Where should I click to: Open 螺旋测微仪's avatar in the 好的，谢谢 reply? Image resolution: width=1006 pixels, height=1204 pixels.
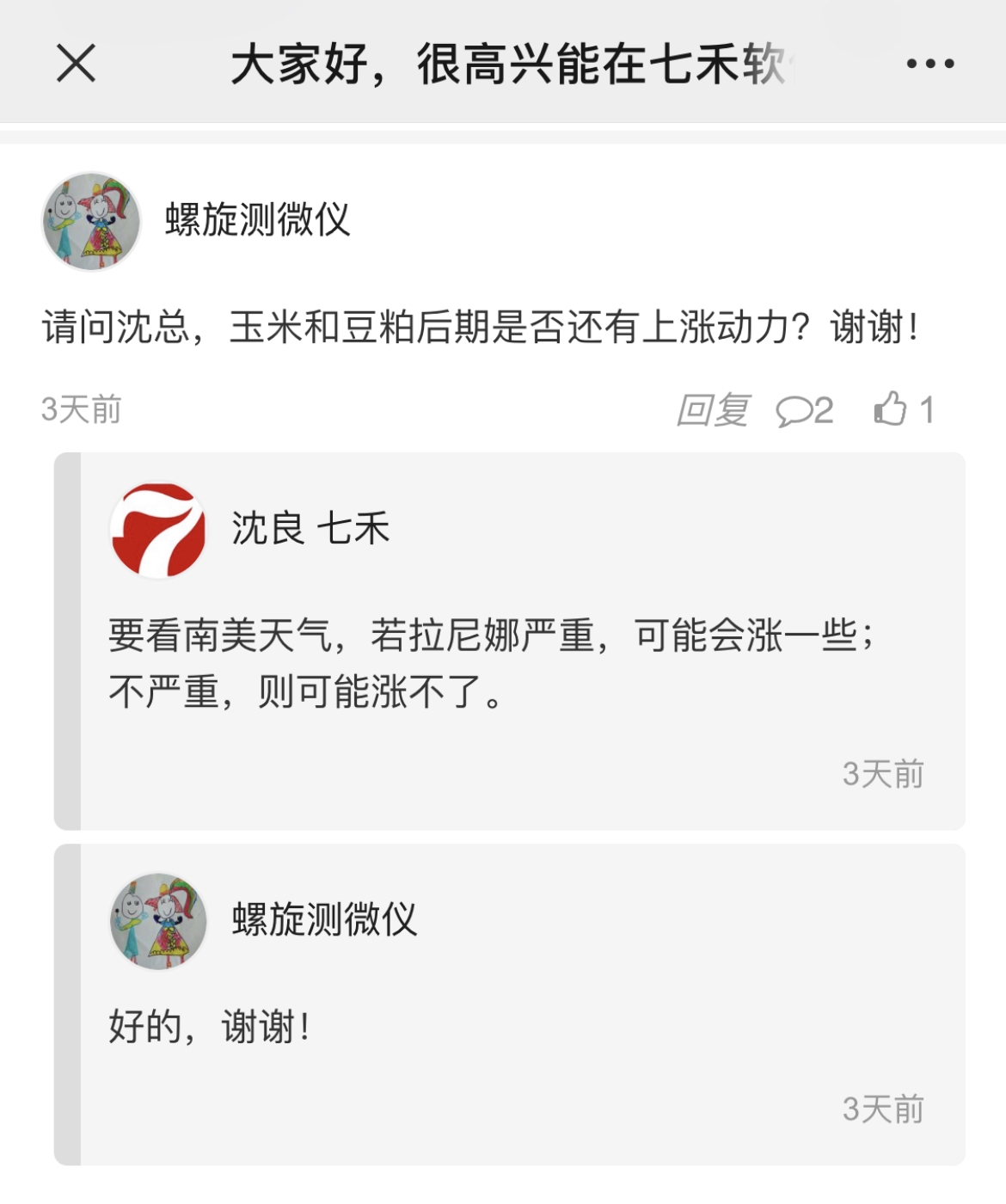(x=158, y=921)
